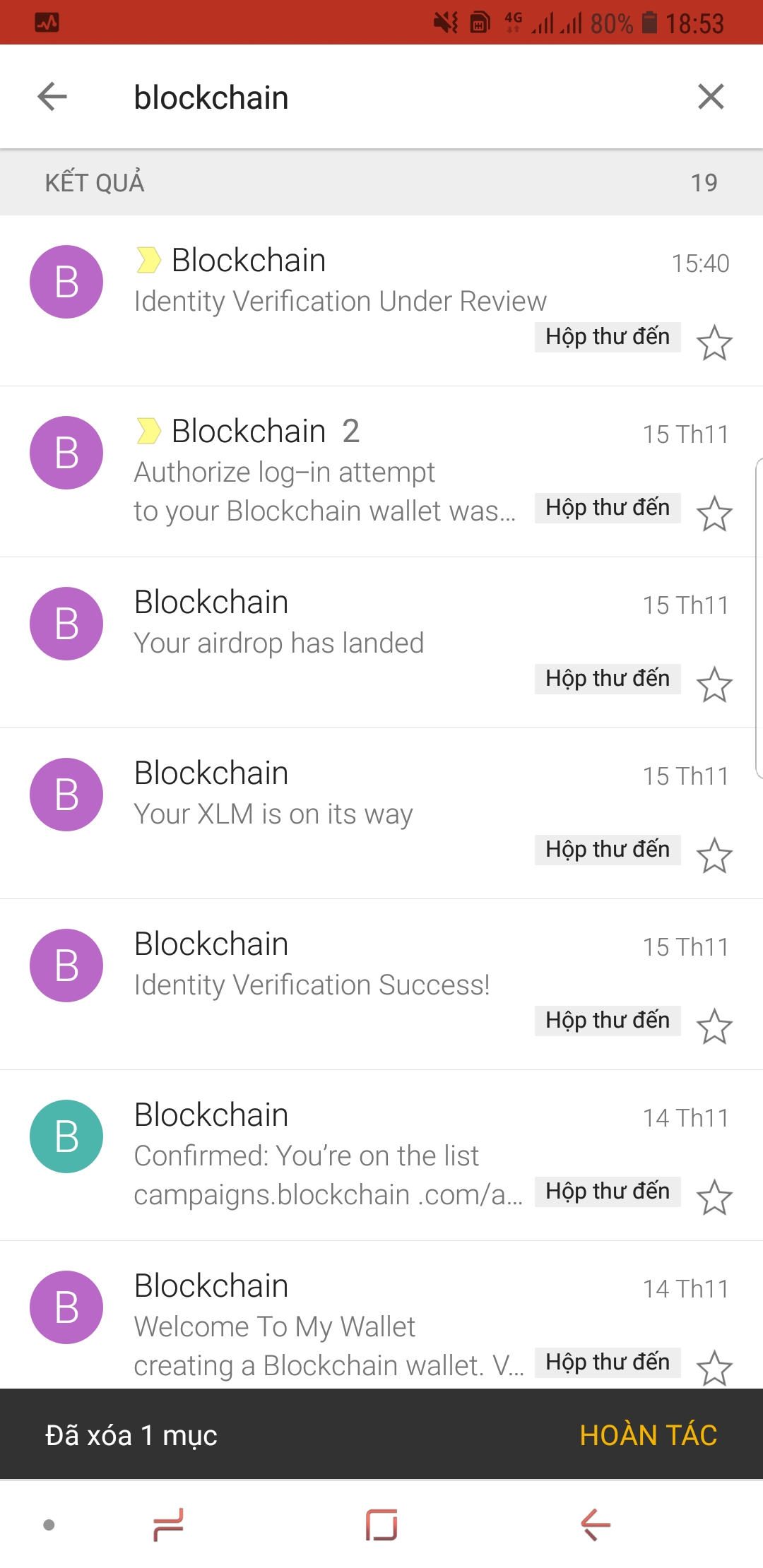Go to the home screen via navigation bar

coord(381,1525)
